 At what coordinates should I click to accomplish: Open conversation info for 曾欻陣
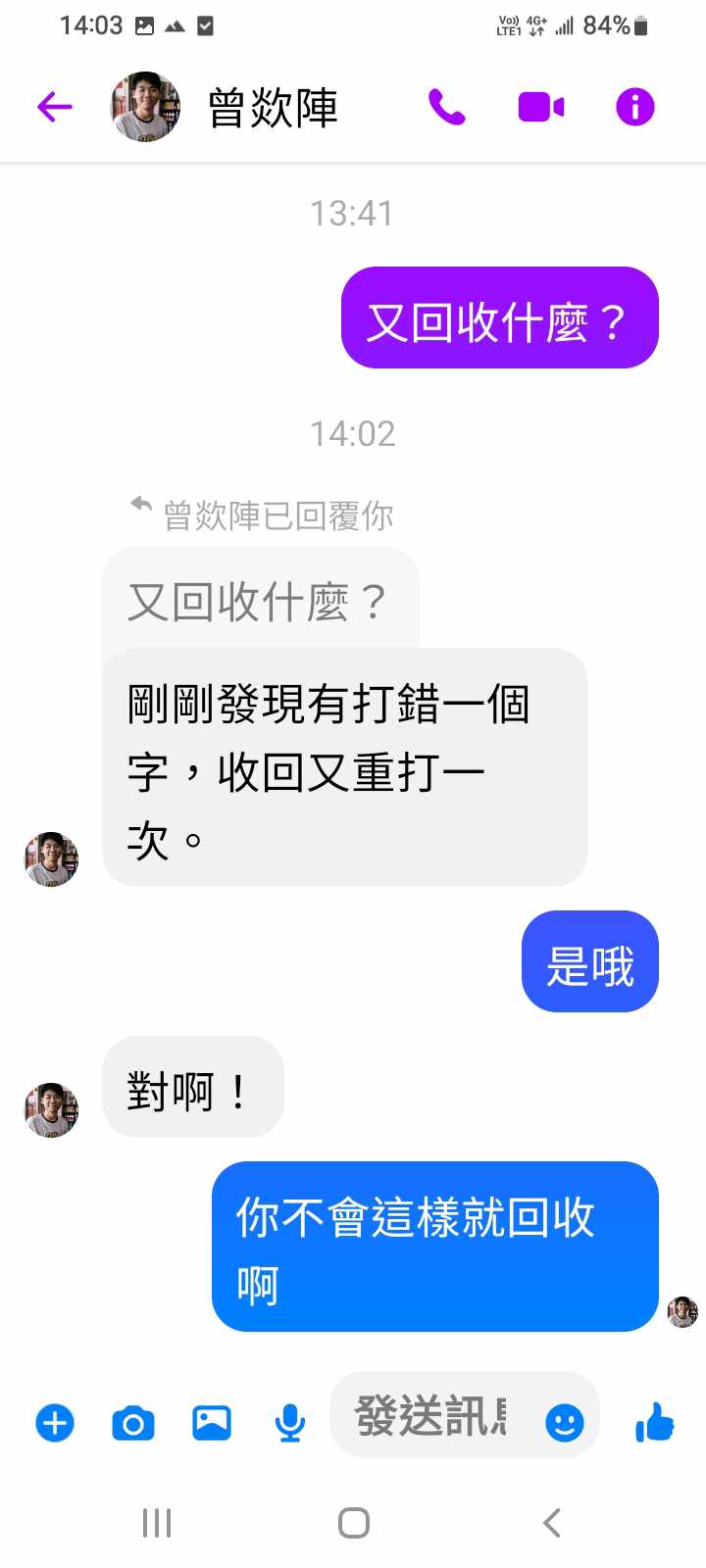coord(634,107)
